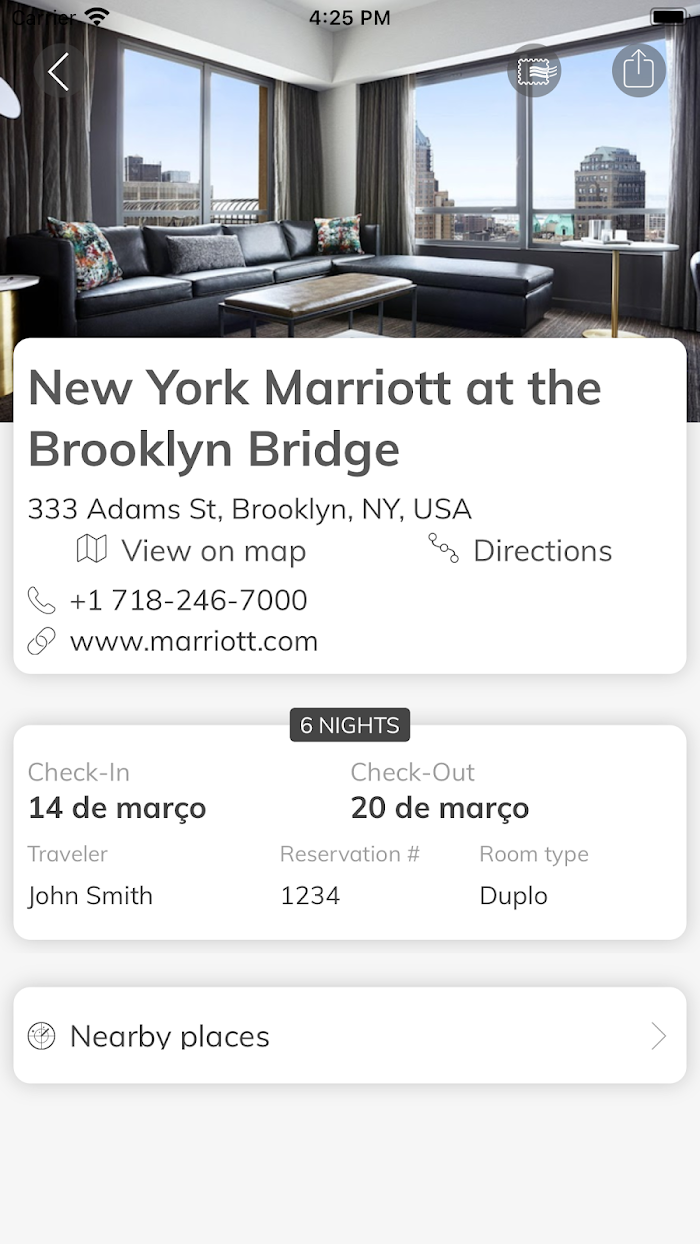Viewport: 700px width, 1244px height.
Task: Call +1 718-246-7000
Action: coord(168,600)
